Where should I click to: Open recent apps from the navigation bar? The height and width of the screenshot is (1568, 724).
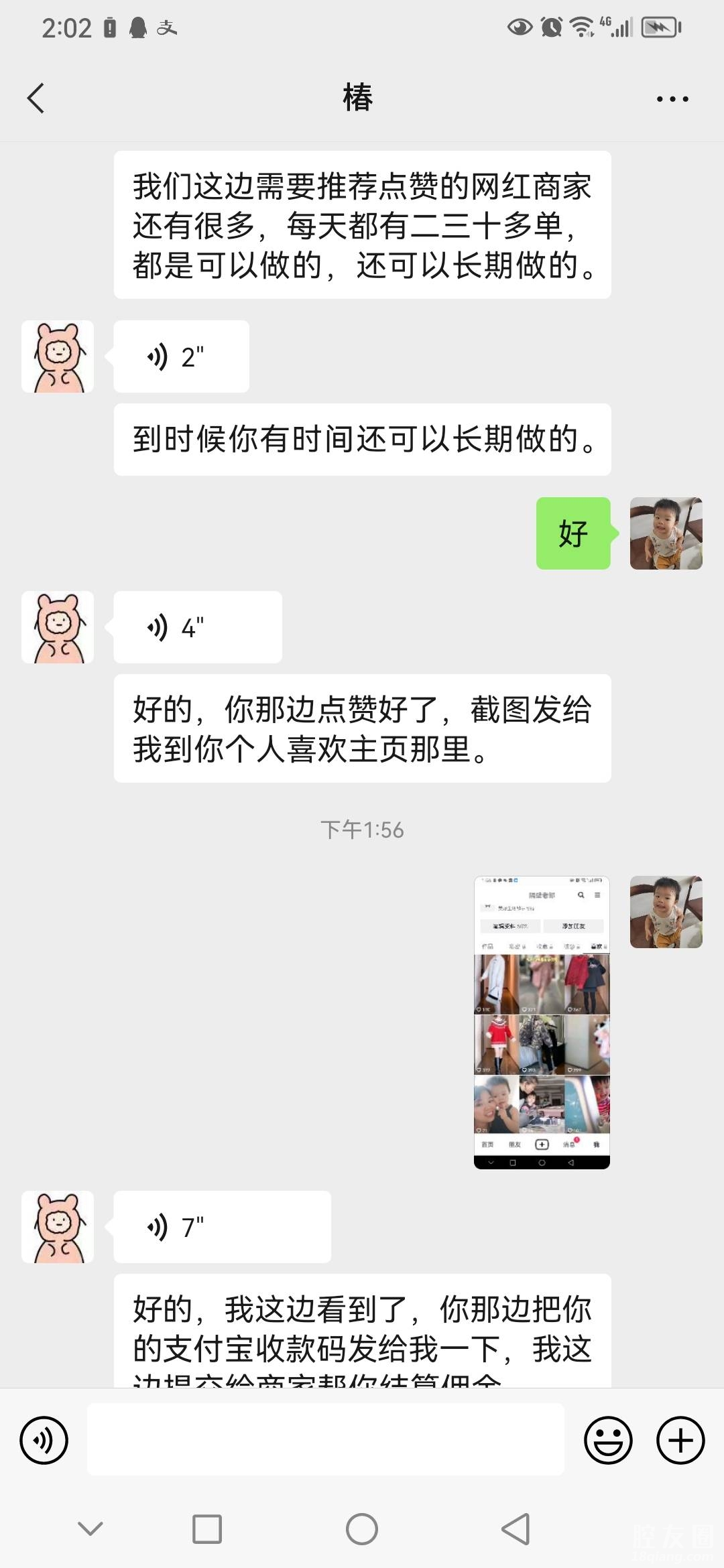click(206, 1529)
